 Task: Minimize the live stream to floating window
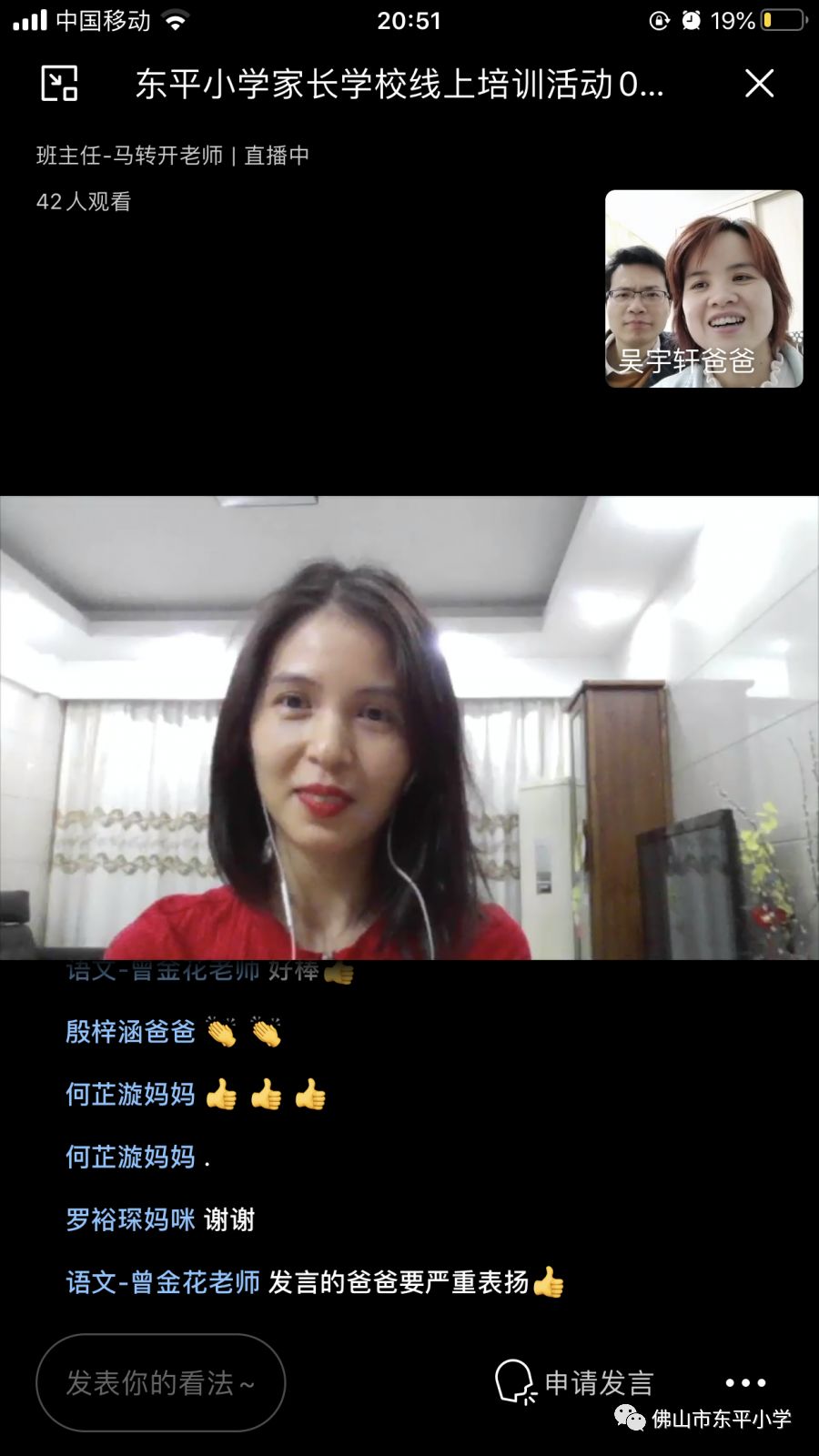pos(60,84)
